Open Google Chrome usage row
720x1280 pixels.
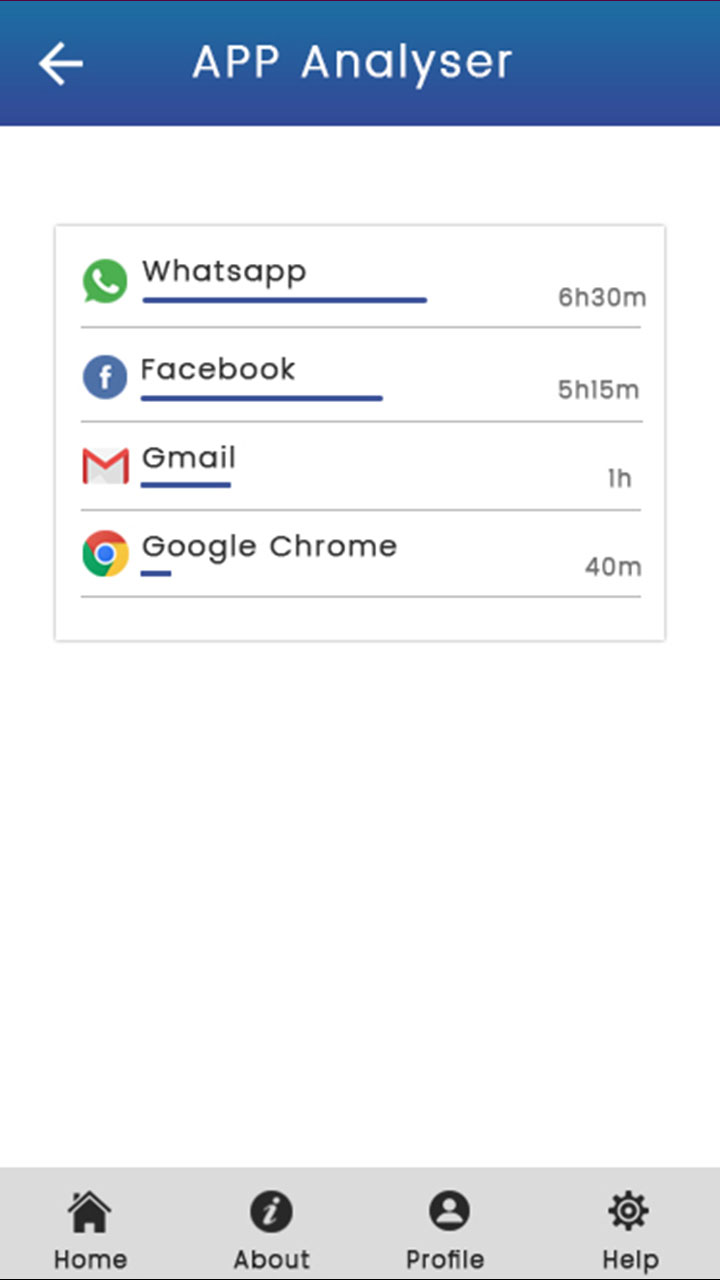[361, 554]
